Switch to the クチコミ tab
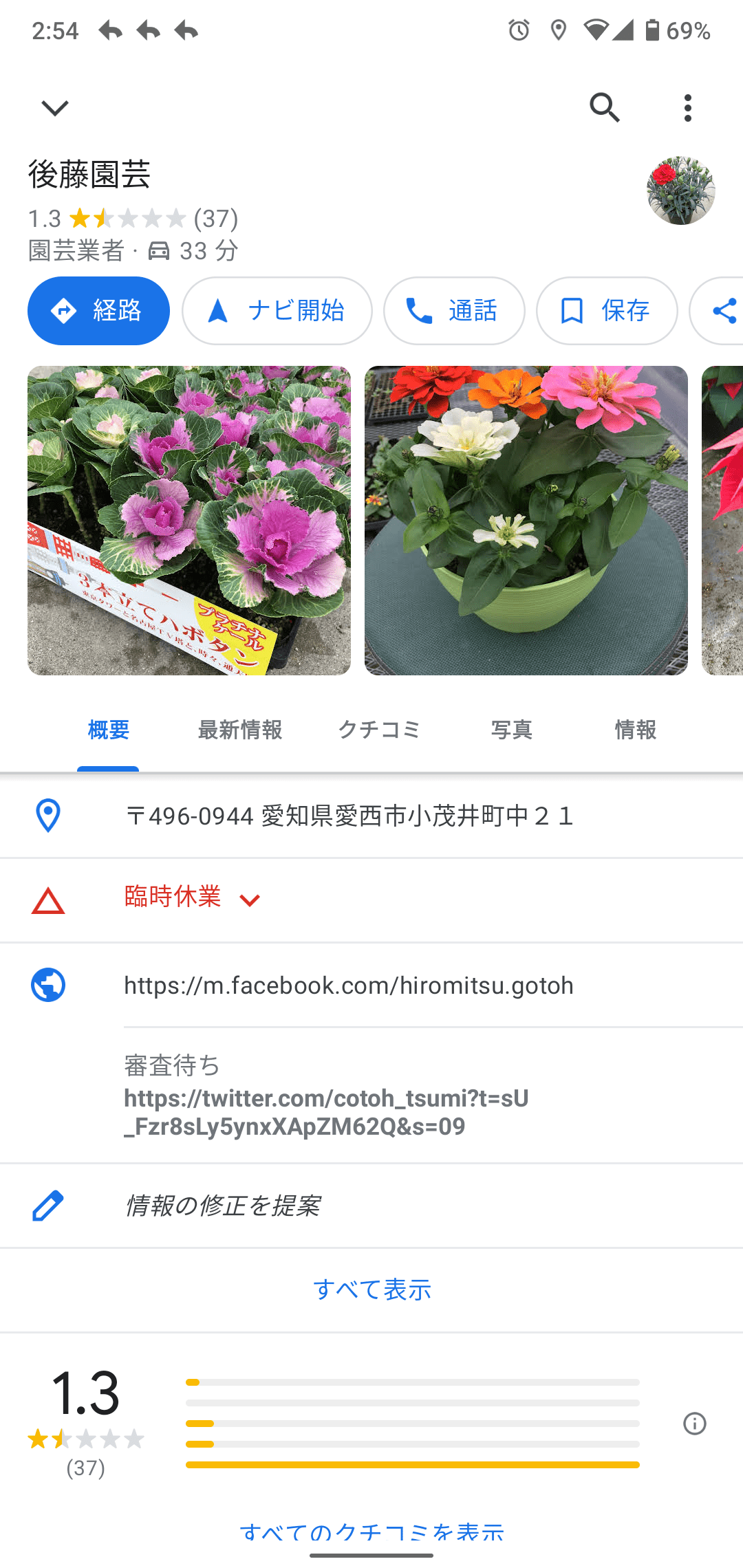 [379, 730]
